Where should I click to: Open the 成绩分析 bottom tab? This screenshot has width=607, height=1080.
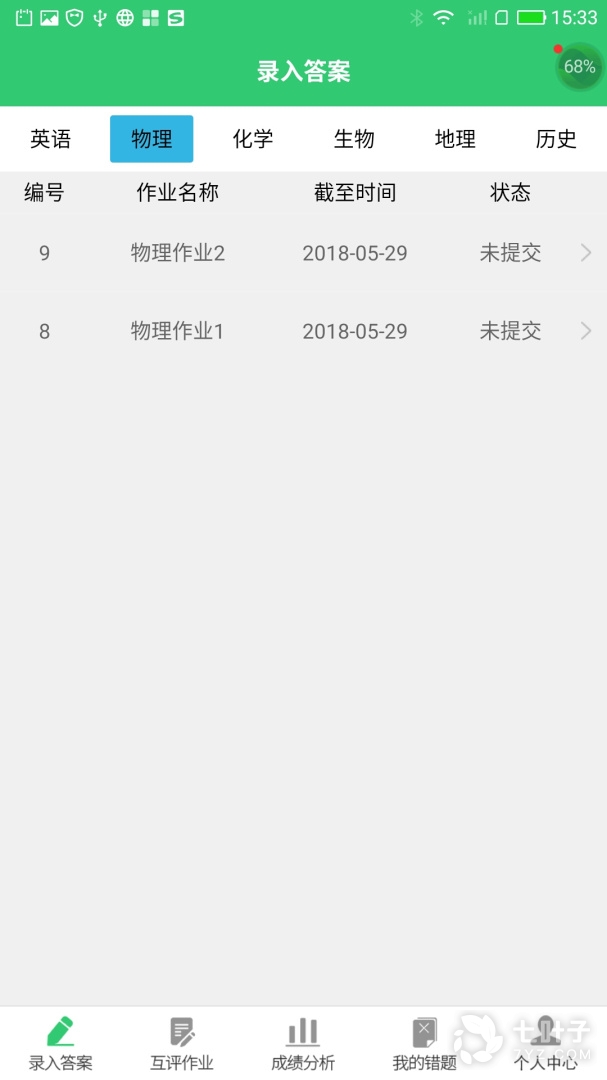pos(303,1043)
